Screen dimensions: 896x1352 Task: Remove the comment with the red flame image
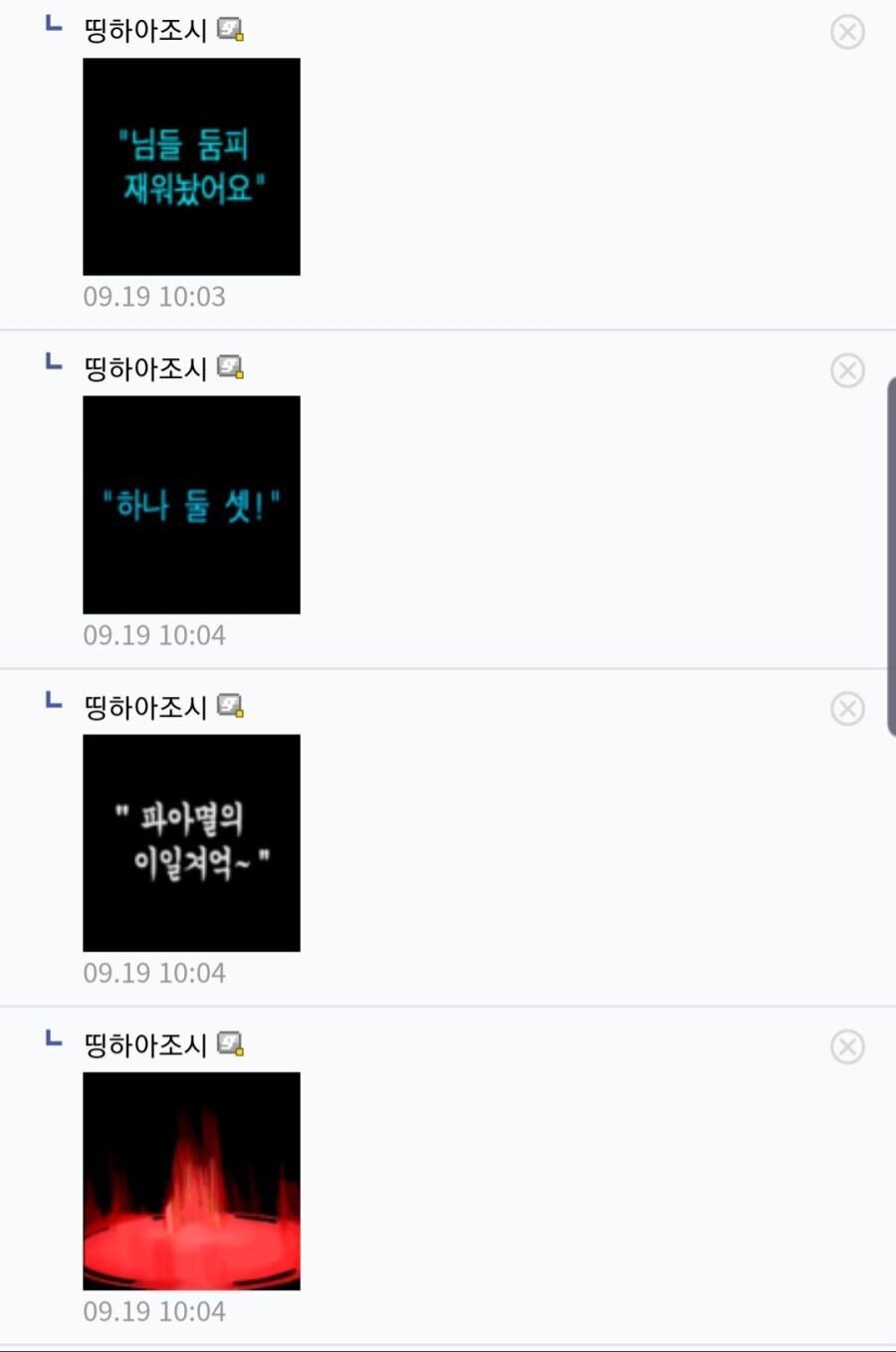pyautogui.click(x=847, y=1046)
